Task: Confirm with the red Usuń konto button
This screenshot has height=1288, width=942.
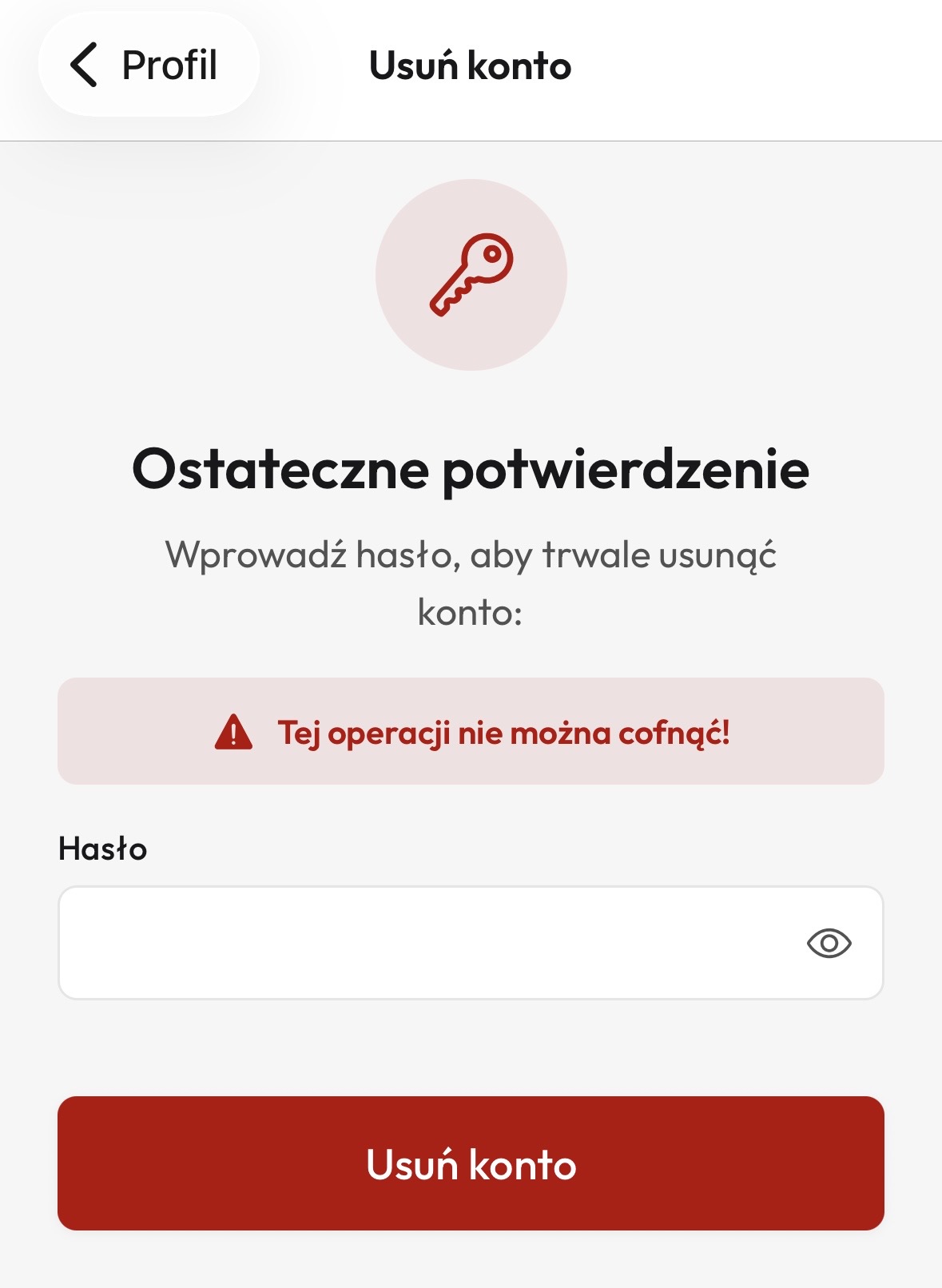Action: [471, 1163]
